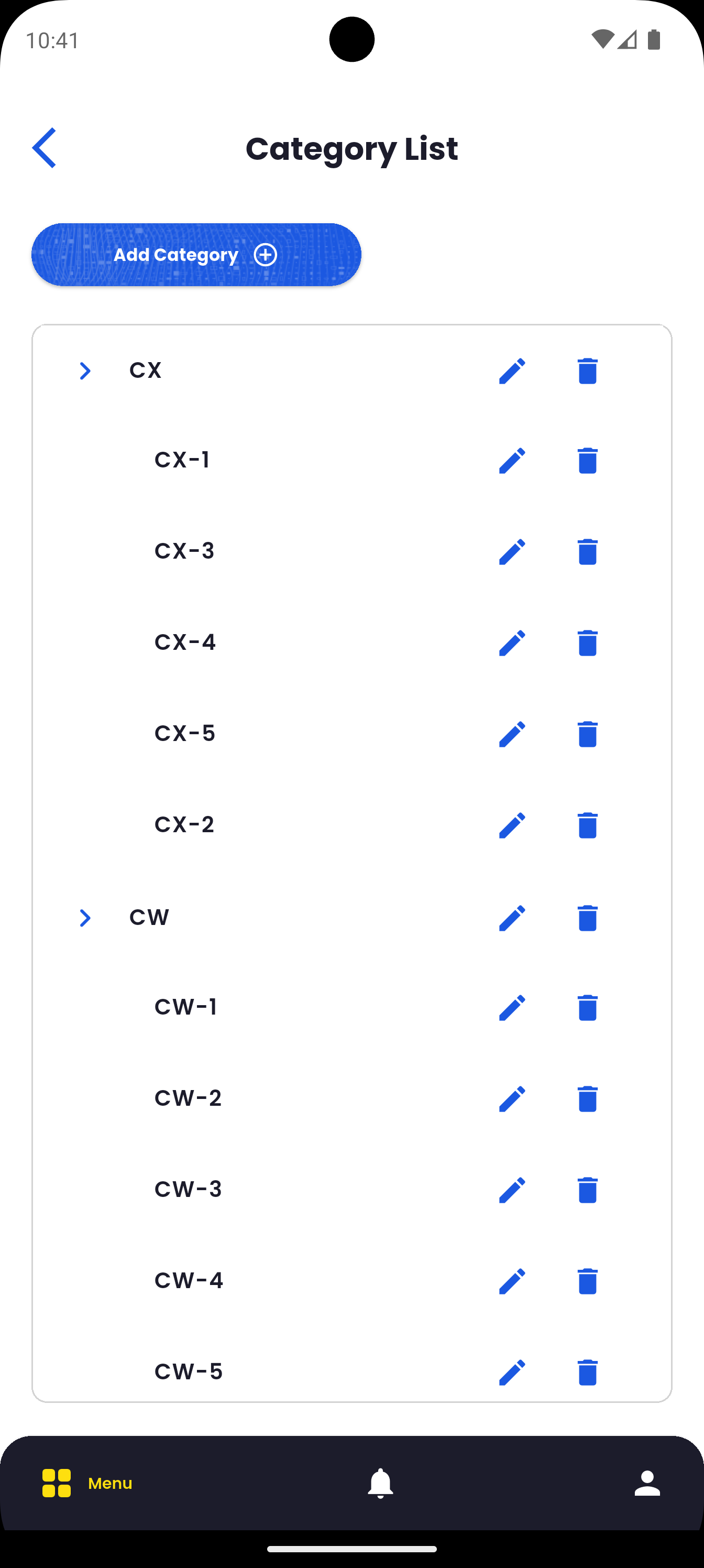Delete the CX-3 subcategory
Viewport: 704px width, 1568px height.
[x=587, y=551]
